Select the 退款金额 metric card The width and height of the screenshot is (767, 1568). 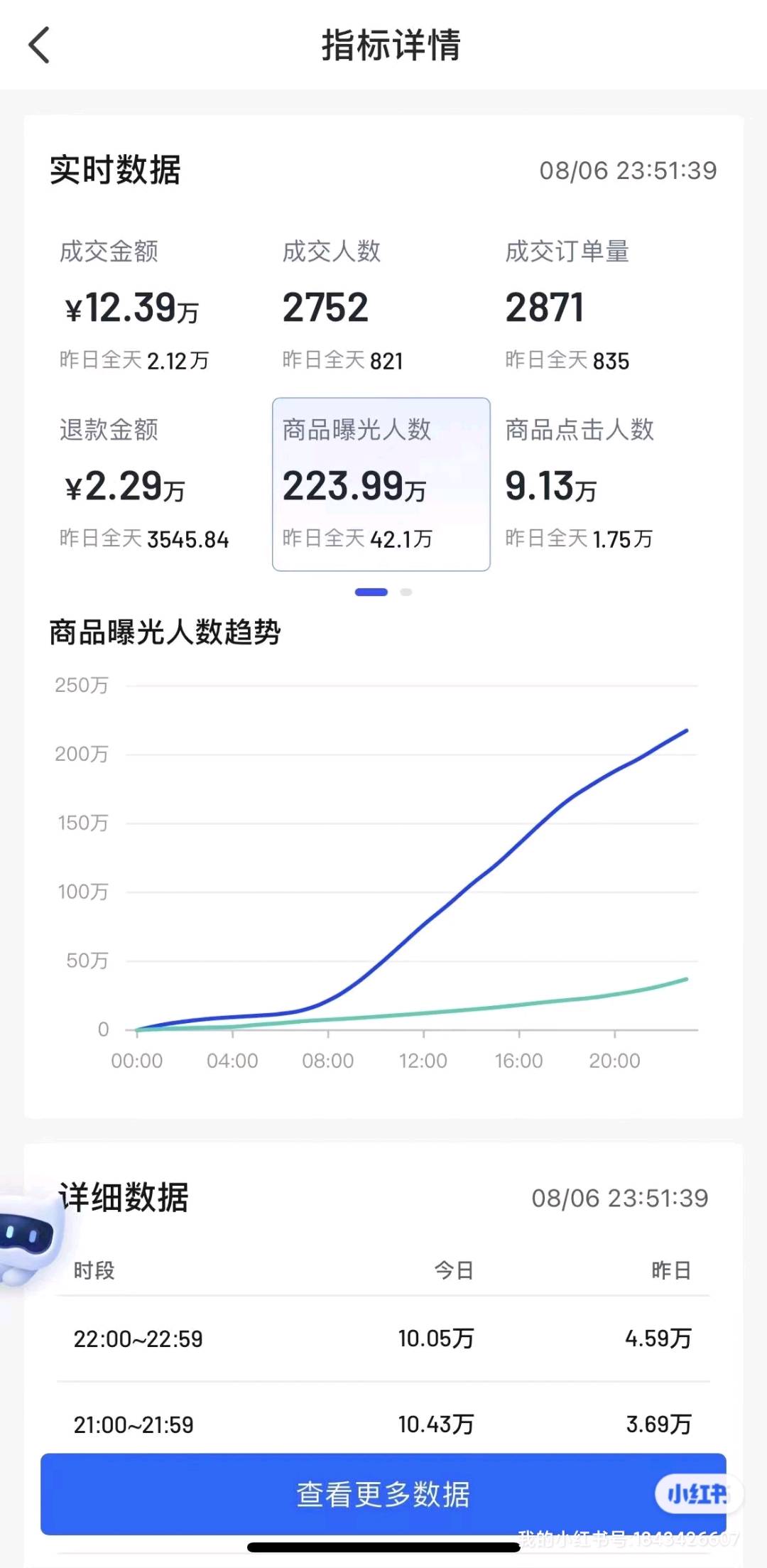[x=158, y=485]
